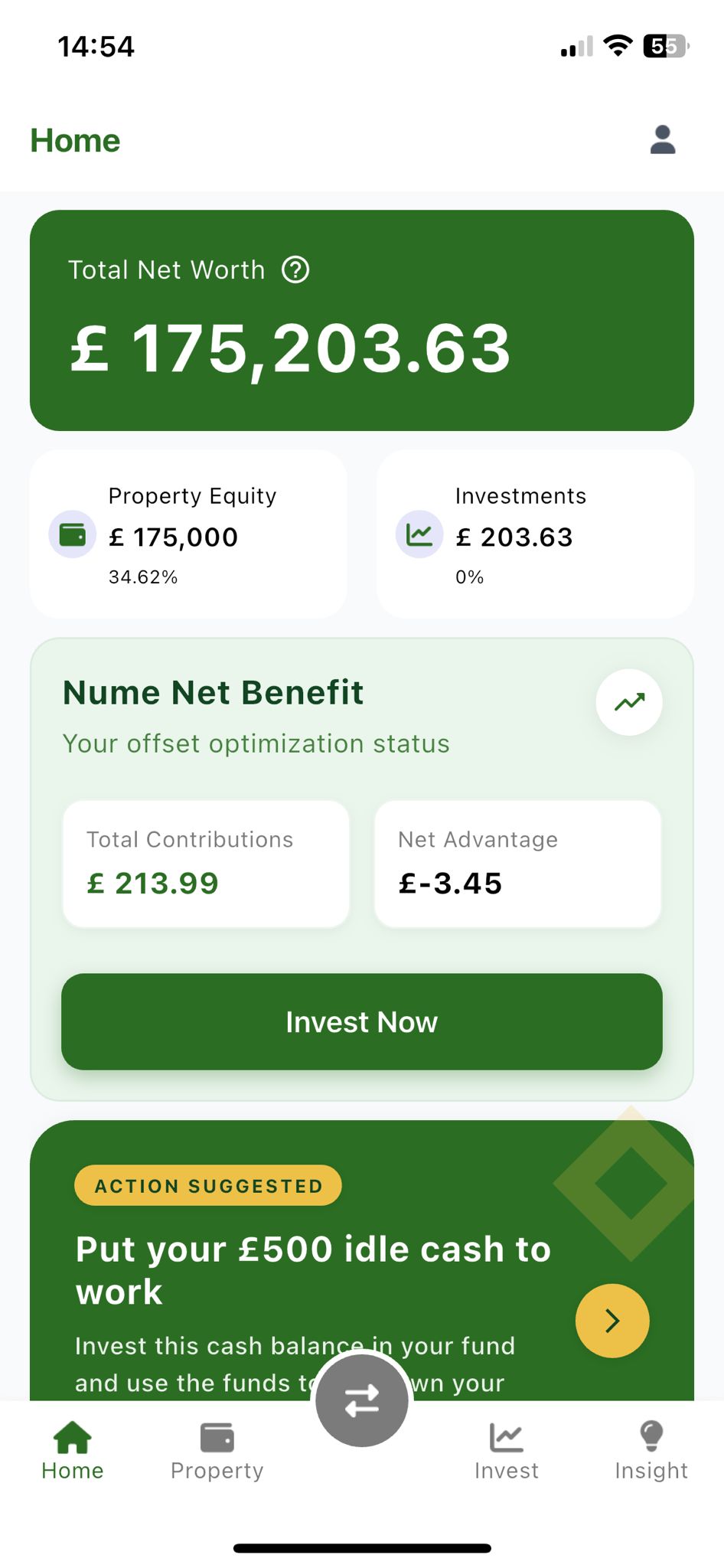
Task: Select the Net Advantage value card
Action: (x=517, y=864)
